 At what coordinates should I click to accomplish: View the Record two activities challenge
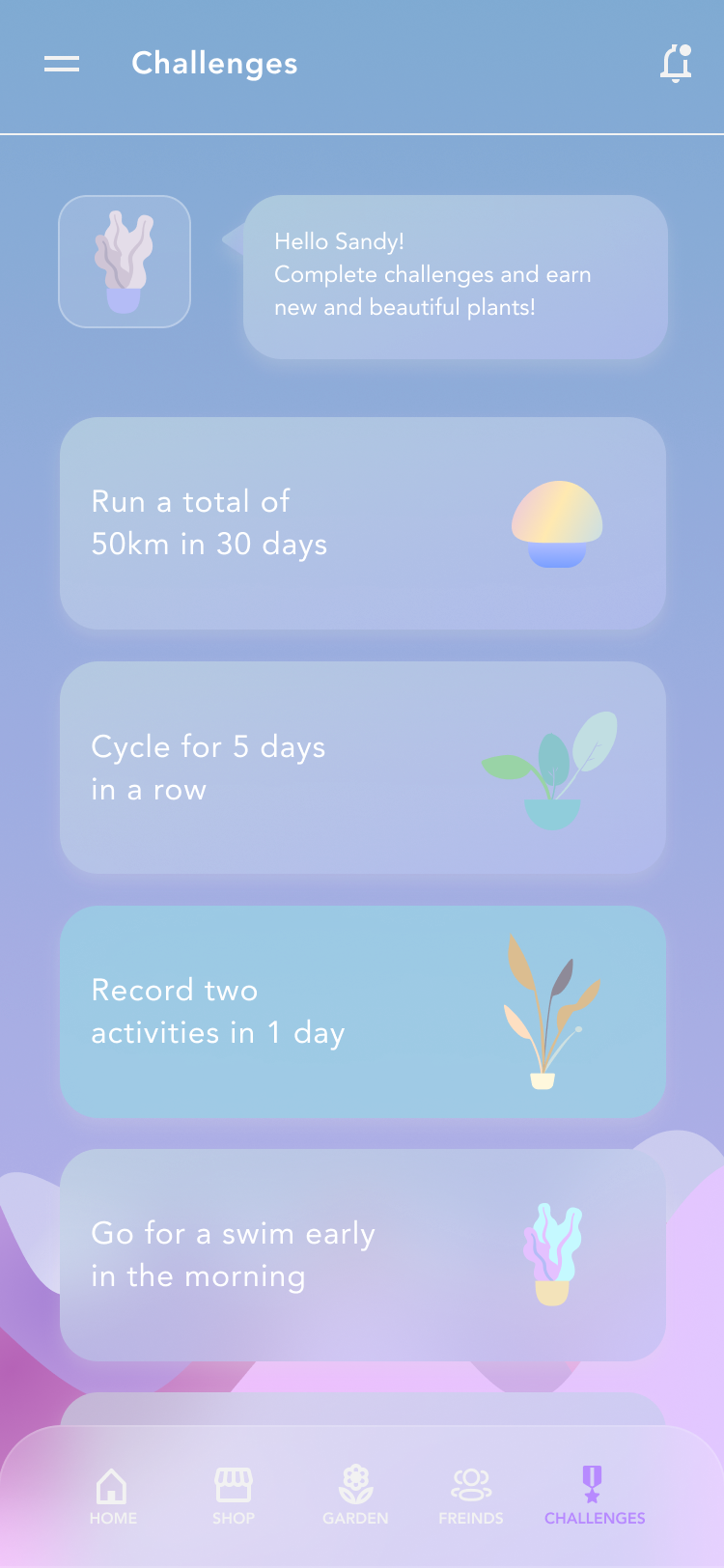(363, 1012)
